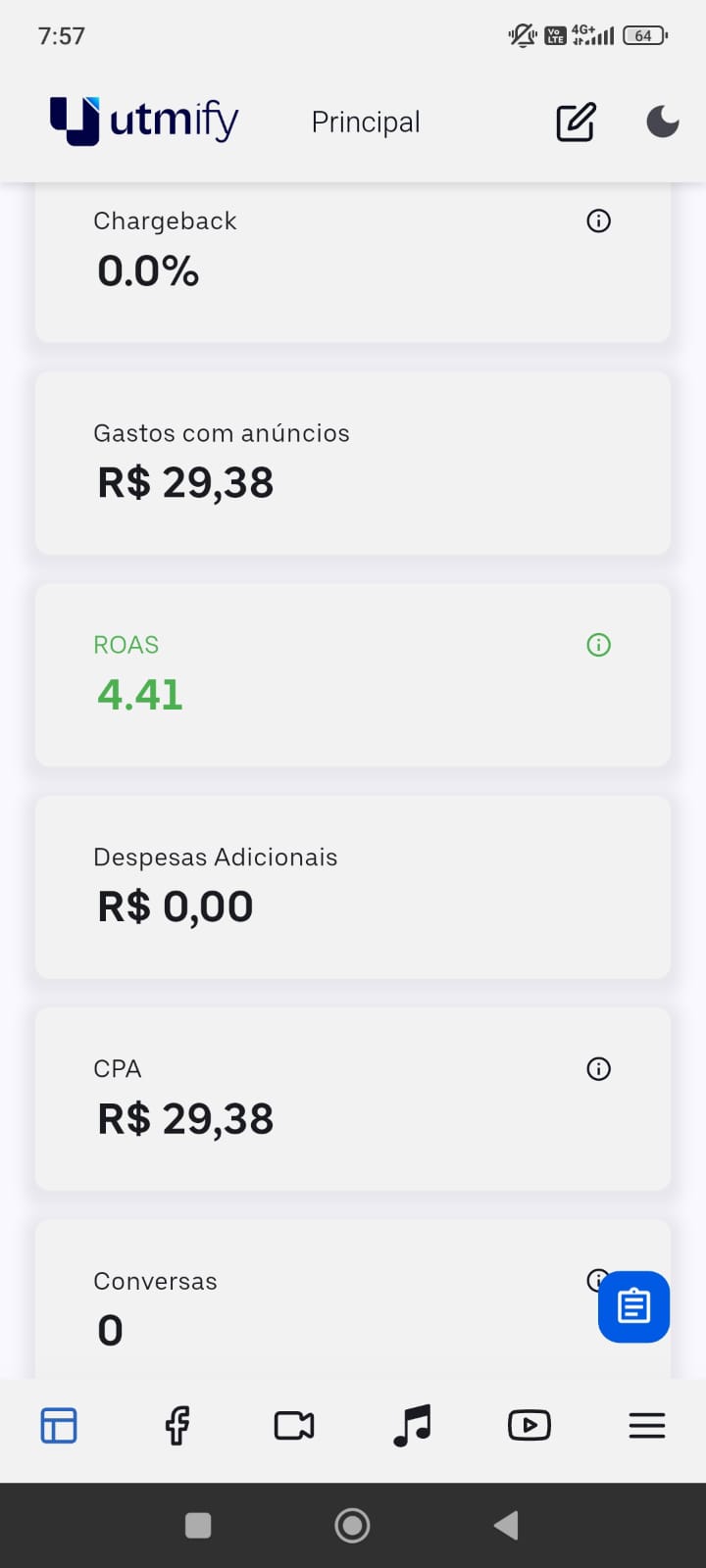
Task: Tap the battery indicator
Action: point(645,35)
